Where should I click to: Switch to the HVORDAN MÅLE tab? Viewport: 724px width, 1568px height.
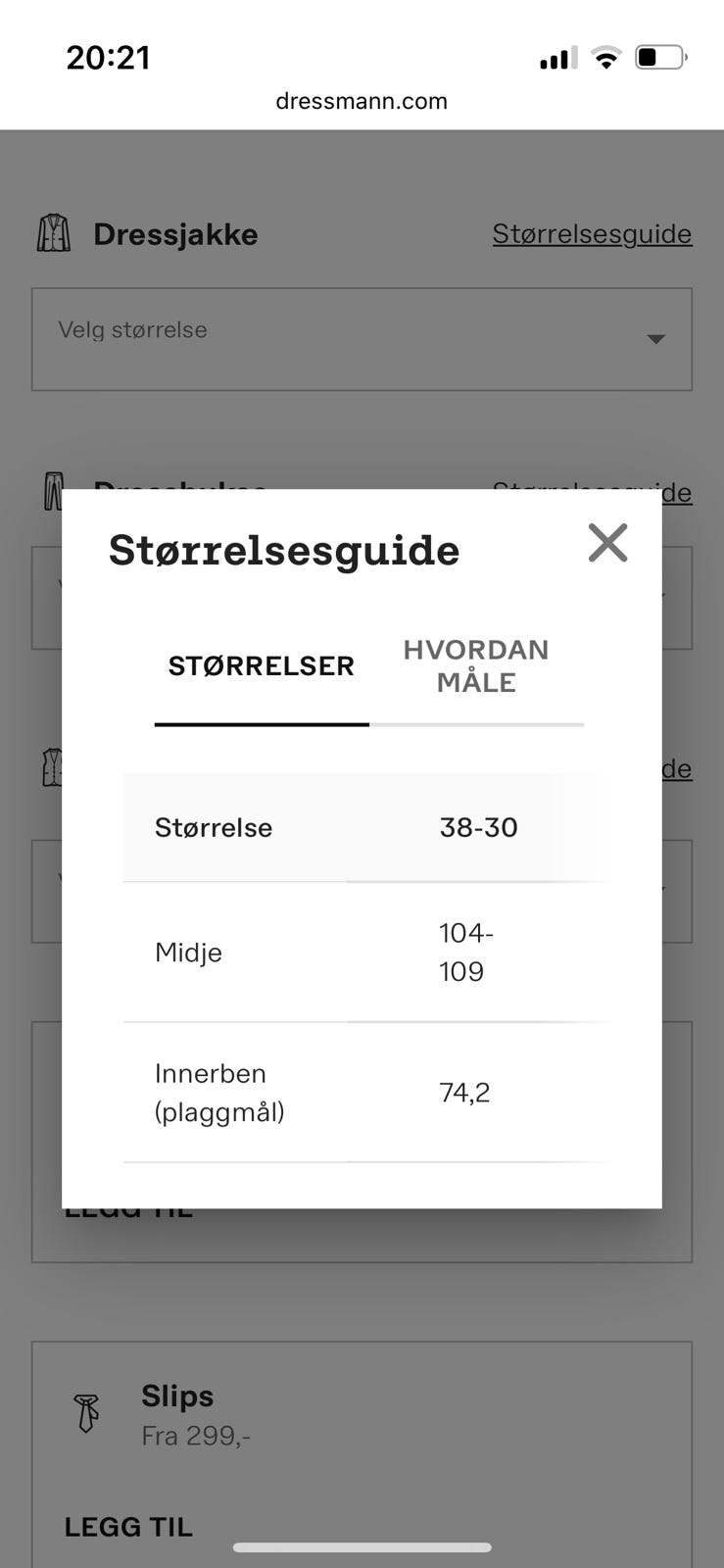475,666
